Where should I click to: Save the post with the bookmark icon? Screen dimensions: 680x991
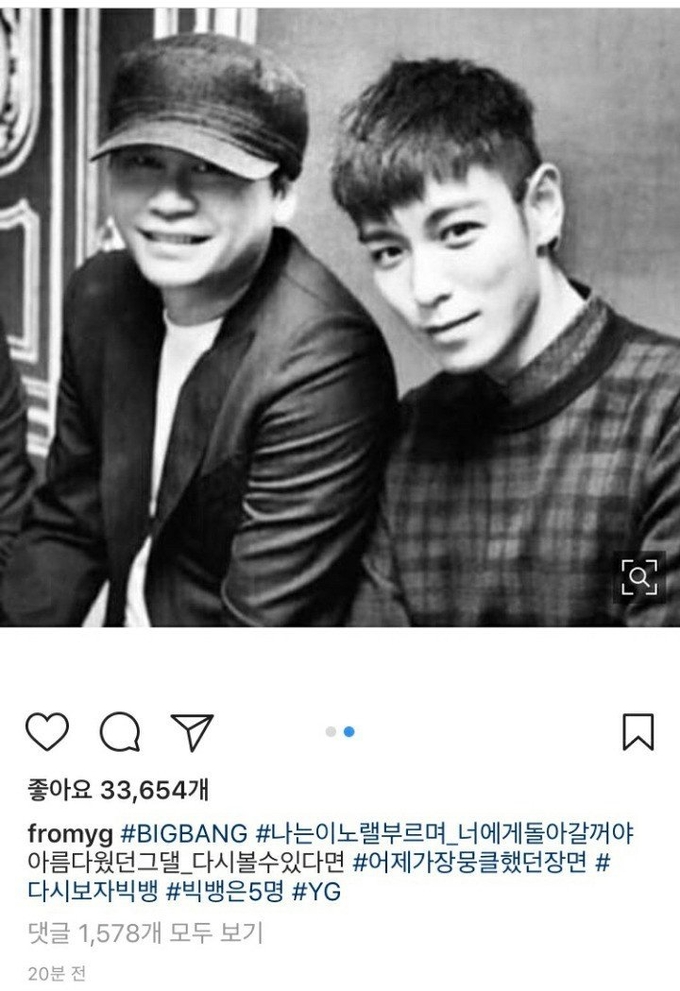tap(638, 731)
